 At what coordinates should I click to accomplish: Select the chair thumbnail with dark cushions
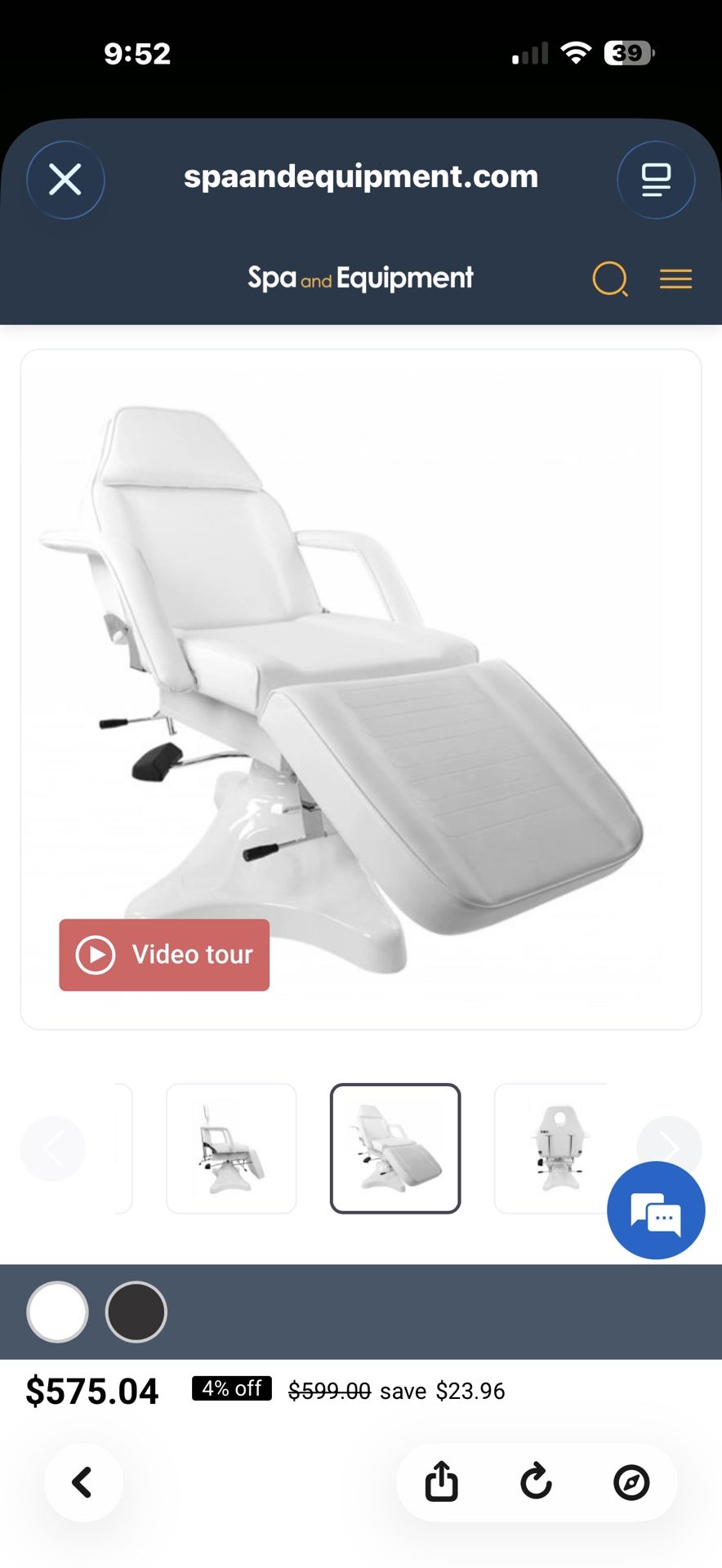pyautogui.click(x=231, y=1148)
